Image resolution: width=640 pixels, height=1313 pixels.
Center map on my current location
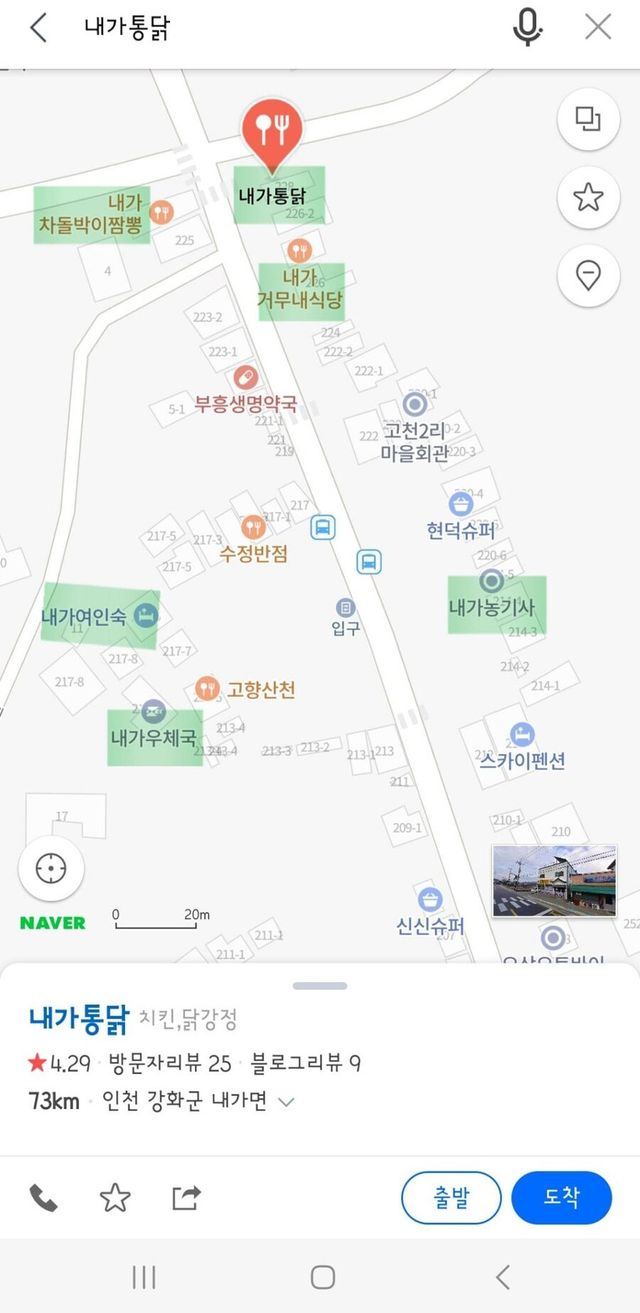51,868
